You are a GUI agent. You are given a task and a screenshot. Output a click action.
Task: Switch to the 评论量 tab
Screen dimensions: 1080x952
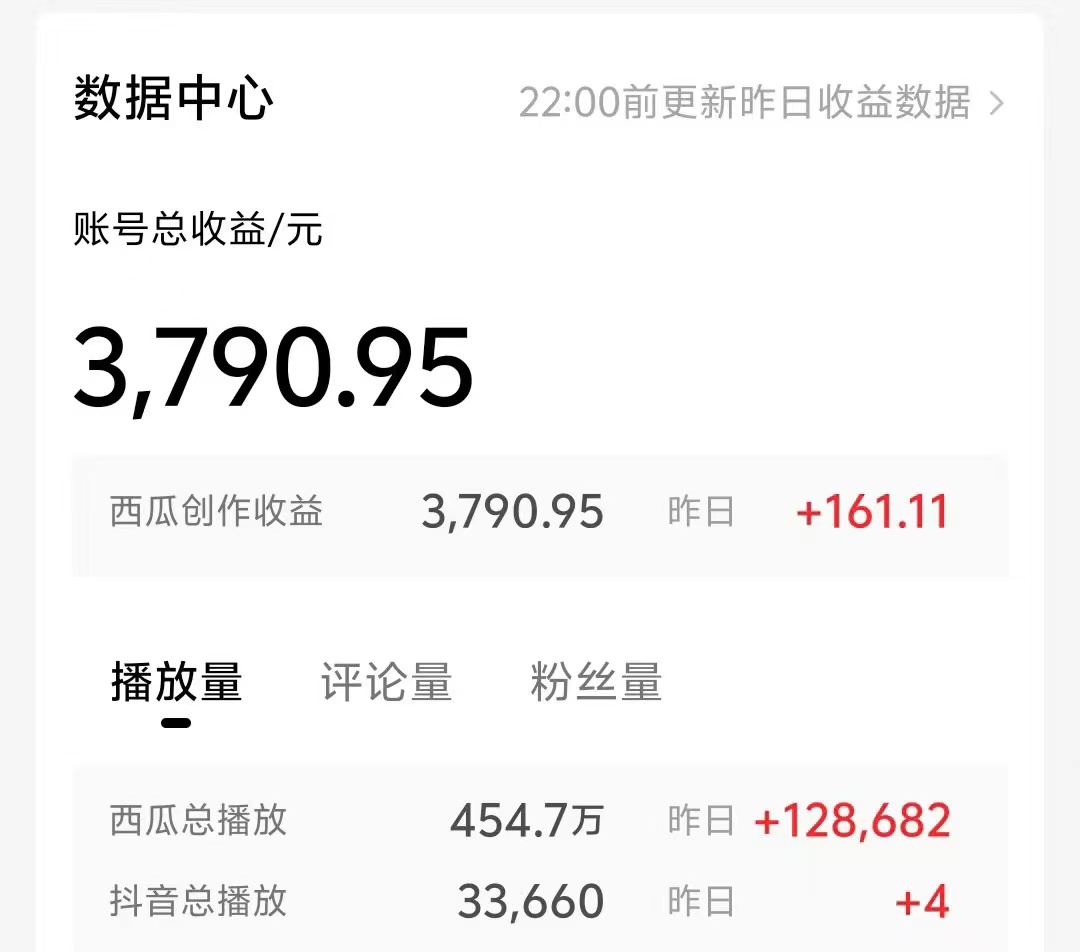pos(387,683)
